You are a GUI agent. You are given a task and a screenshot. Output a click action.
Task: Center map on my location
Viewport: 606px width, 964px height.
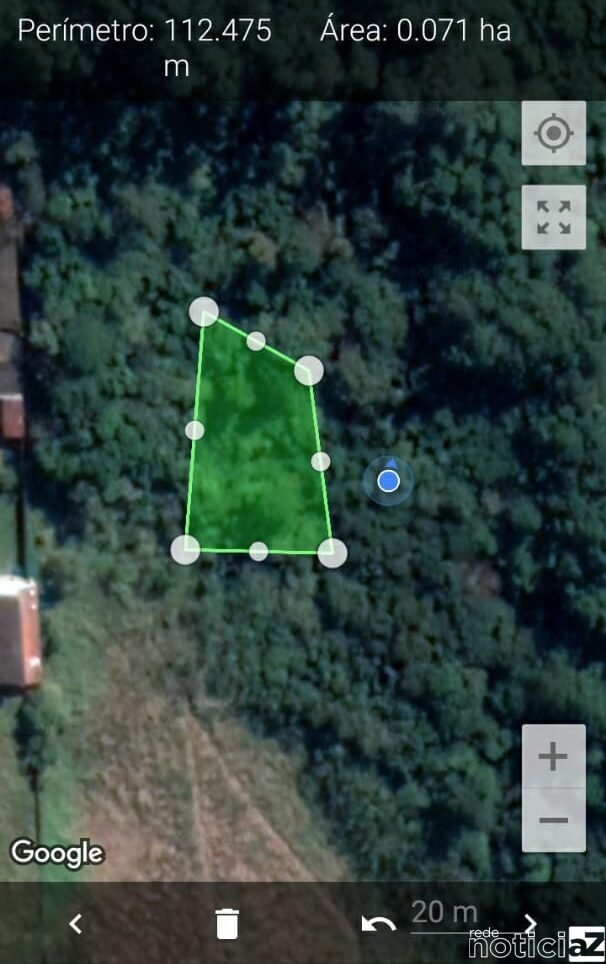click(x=553, y=133)
